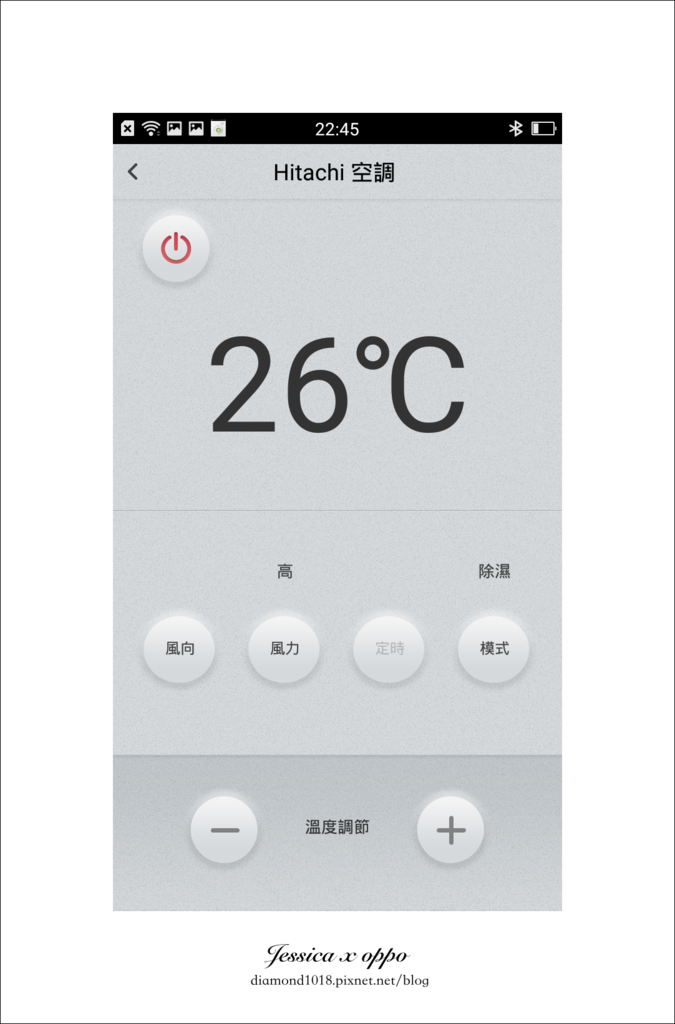
Task: Switch mode using 模式 button
Action: pos(494,649)
